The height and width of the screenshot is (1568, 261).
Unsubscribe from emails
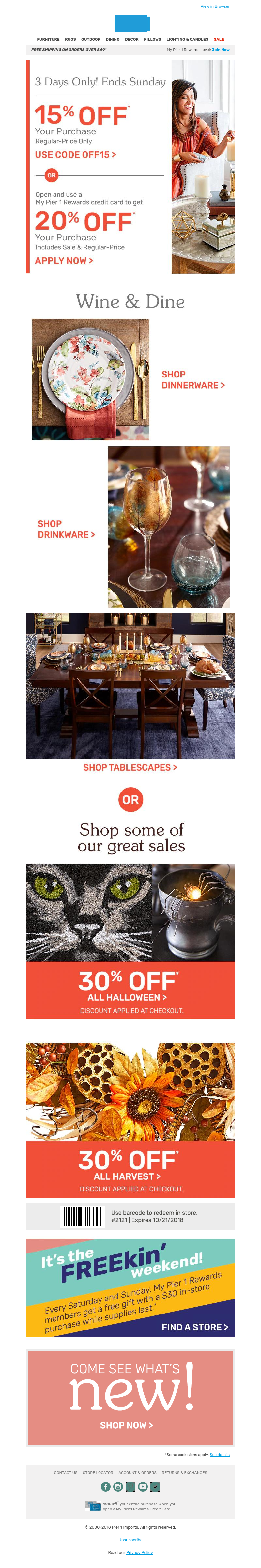pyautogui.click(x=130, y=1539)
